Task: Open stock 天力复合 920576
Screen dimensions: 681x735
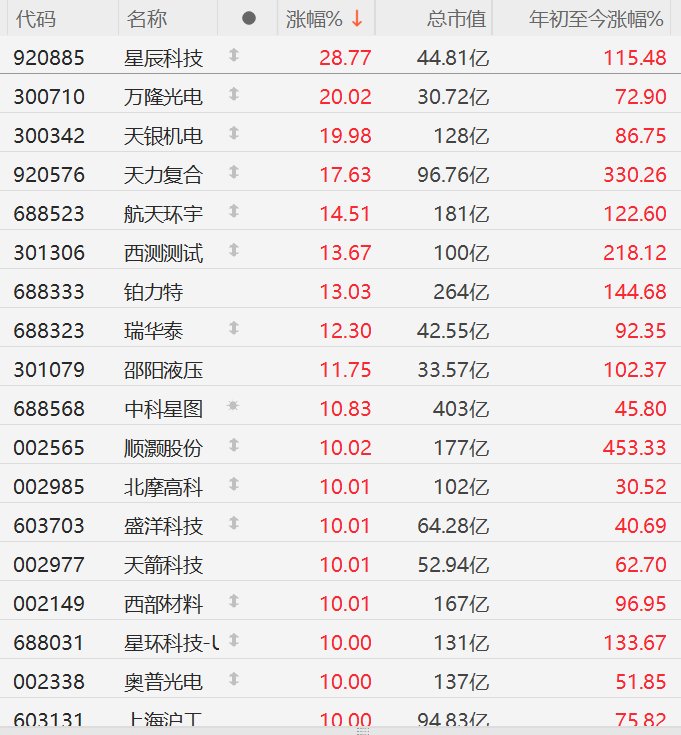Action: tap(163, 175)
